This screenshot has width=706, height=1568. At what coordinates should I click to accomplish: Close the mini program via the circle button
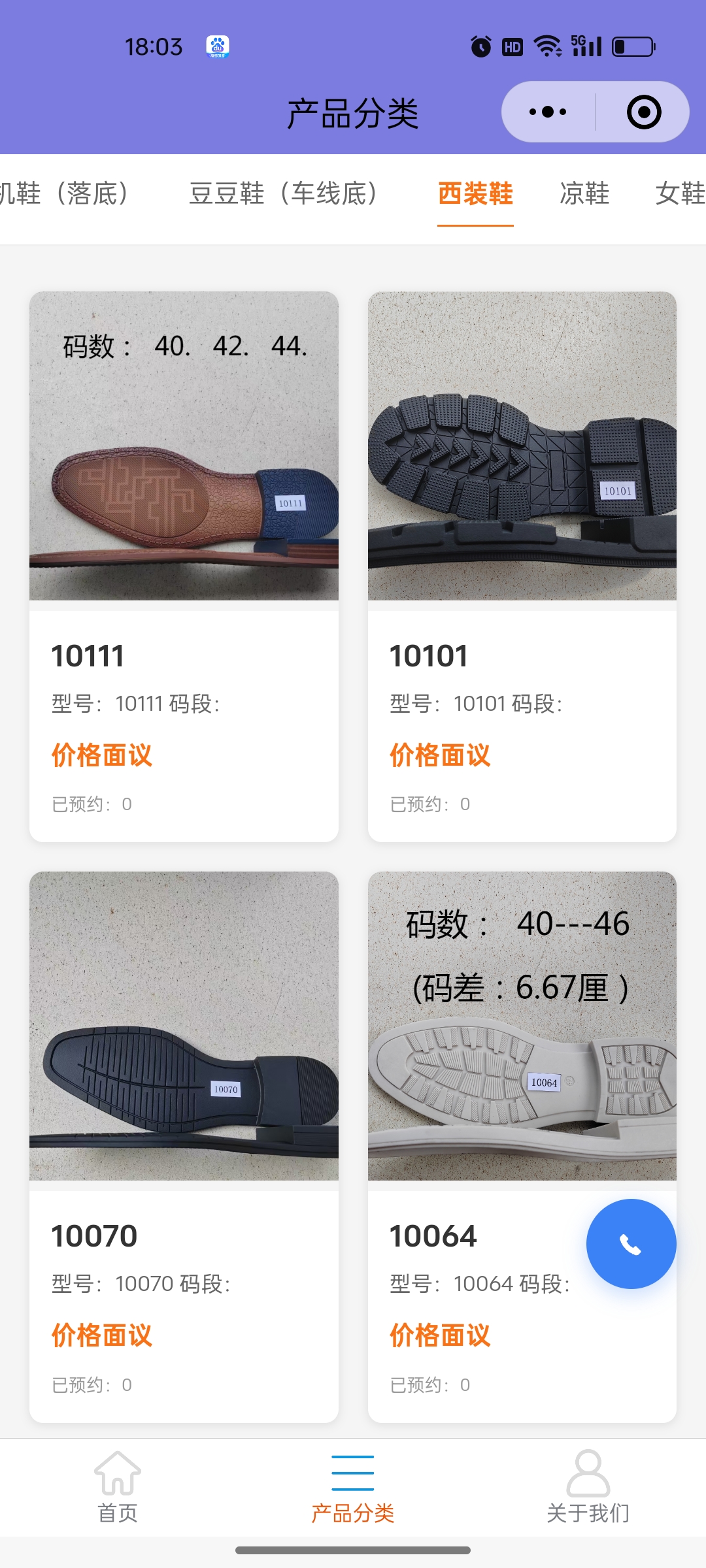click(644, 112)
